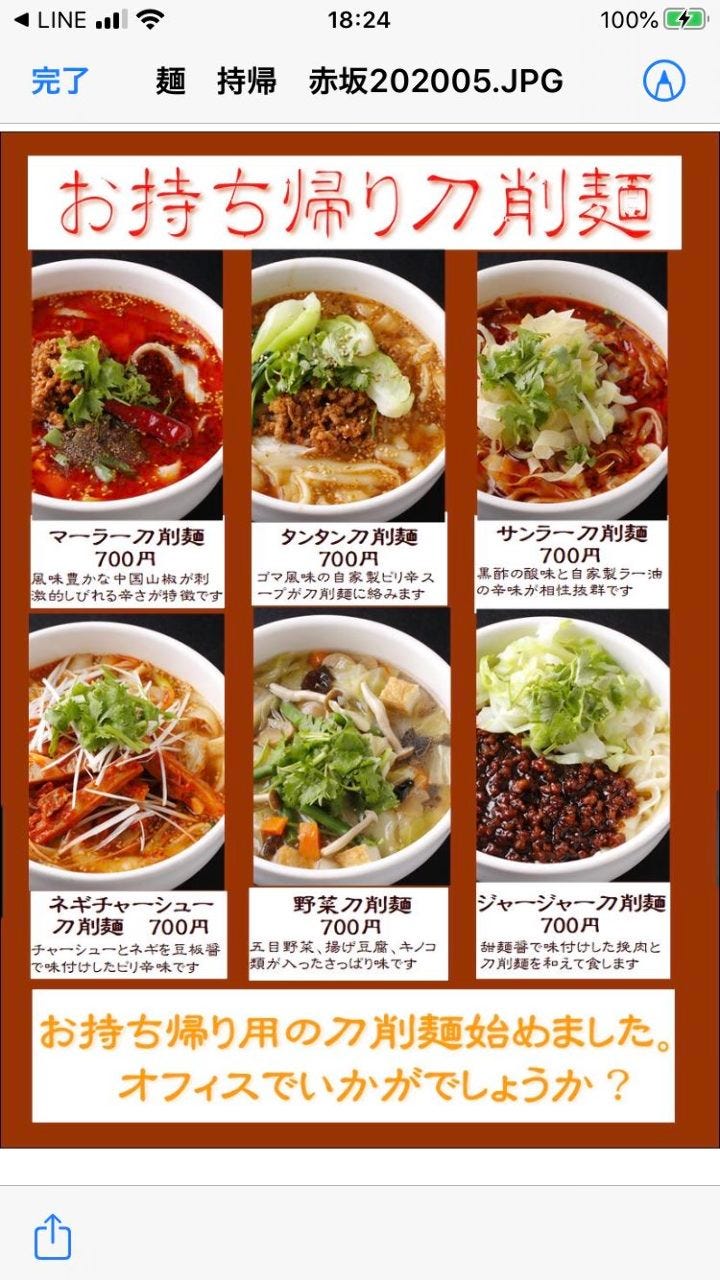Viewport: 720px width, 1280px height.
Task: Tap 完了 to close the preview
Action: tap(60, 81)
